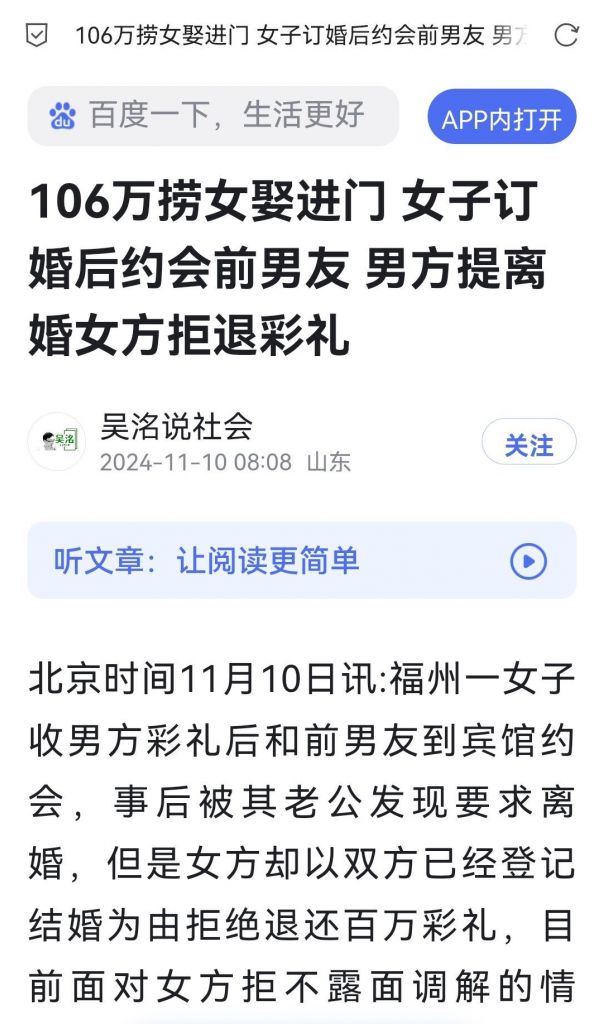Follow the author with 关注
Image resolution: width=604 pixels, height=1024 pixels.
529,444
